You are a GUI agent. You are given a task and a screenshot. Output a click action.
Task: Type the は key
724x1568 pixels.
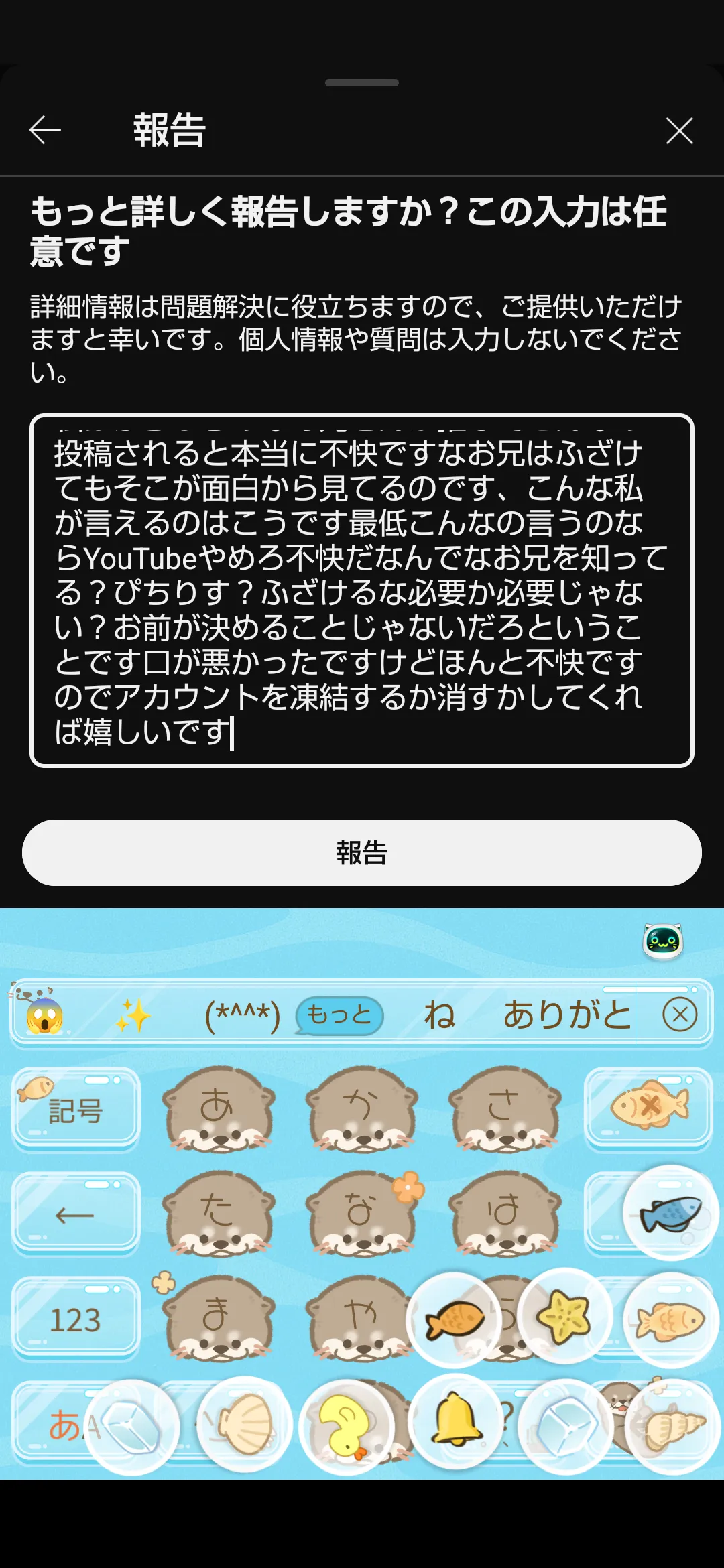point(505,1213)
